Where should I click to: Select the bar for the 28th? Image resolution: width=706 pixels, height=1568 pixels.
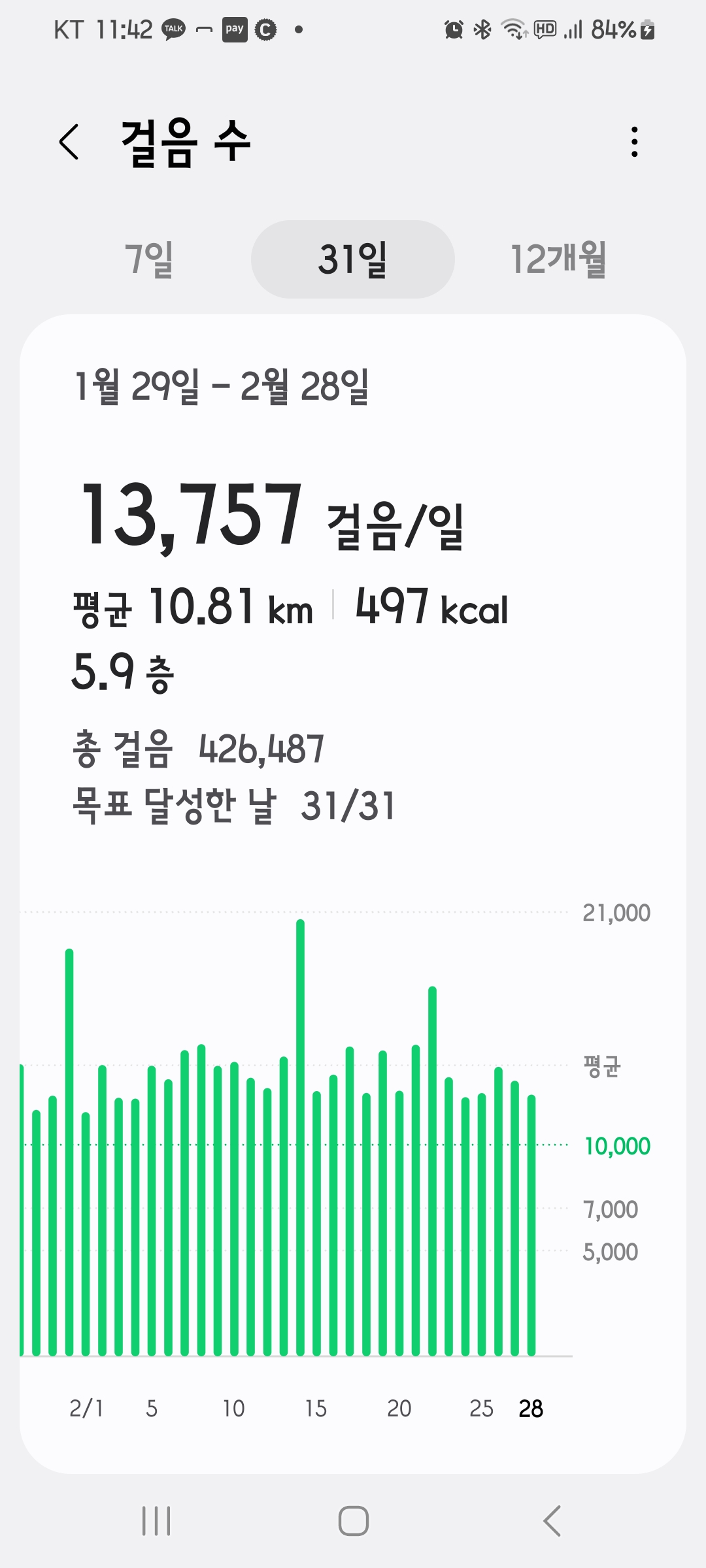tap(531, 1225)
